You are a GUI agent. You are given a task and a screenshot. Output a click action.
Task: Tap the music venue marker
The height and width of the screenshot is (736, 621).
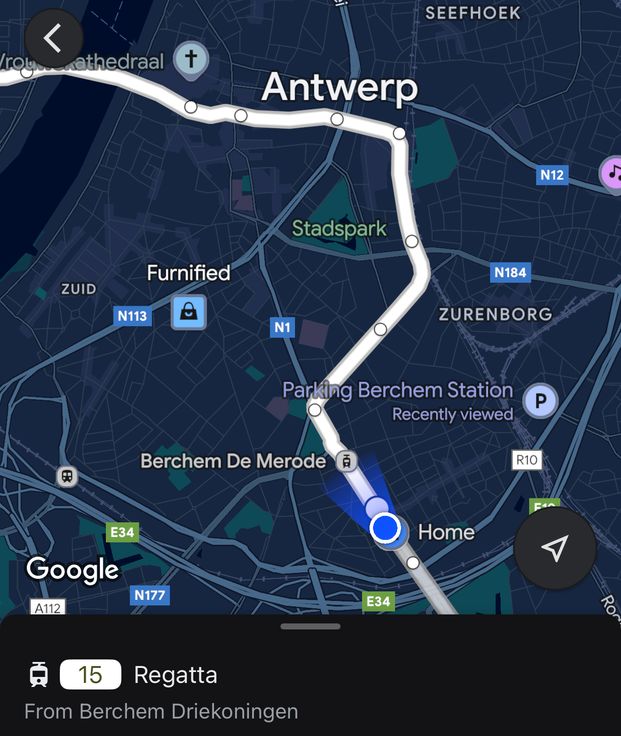click(x=612, y=172)
